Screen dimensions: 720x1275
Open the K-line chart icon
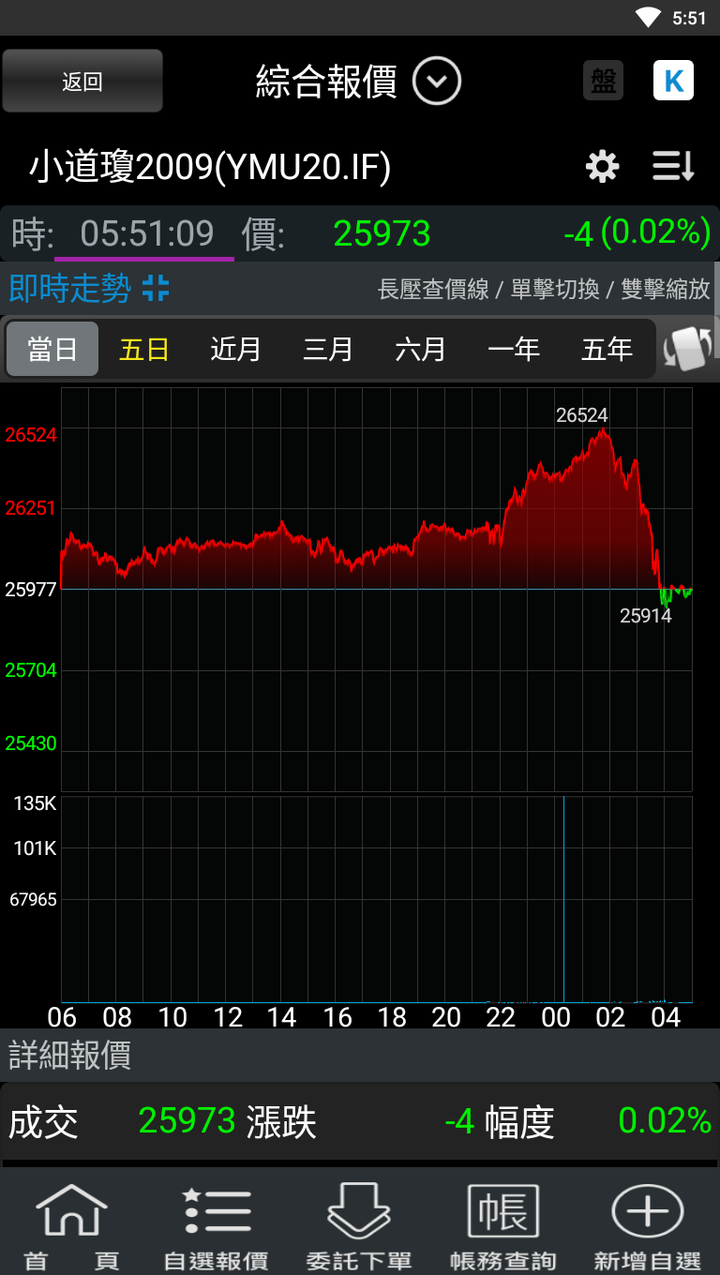673,81
